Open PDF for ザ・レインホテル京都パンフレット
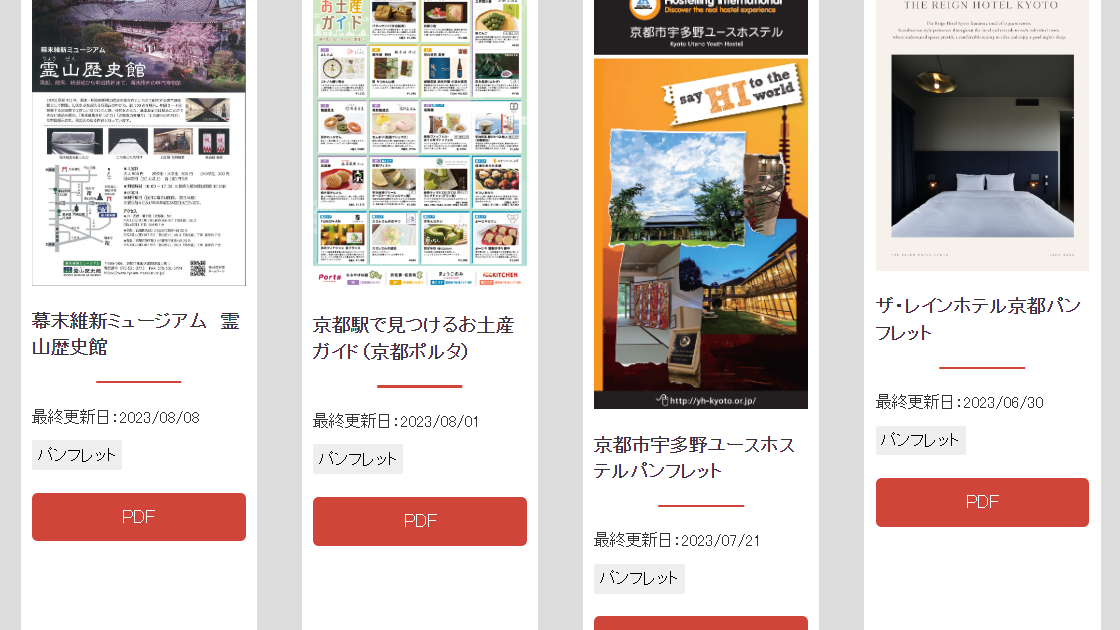This screenshot has width=1120, height=630. (x=982, y=502)
